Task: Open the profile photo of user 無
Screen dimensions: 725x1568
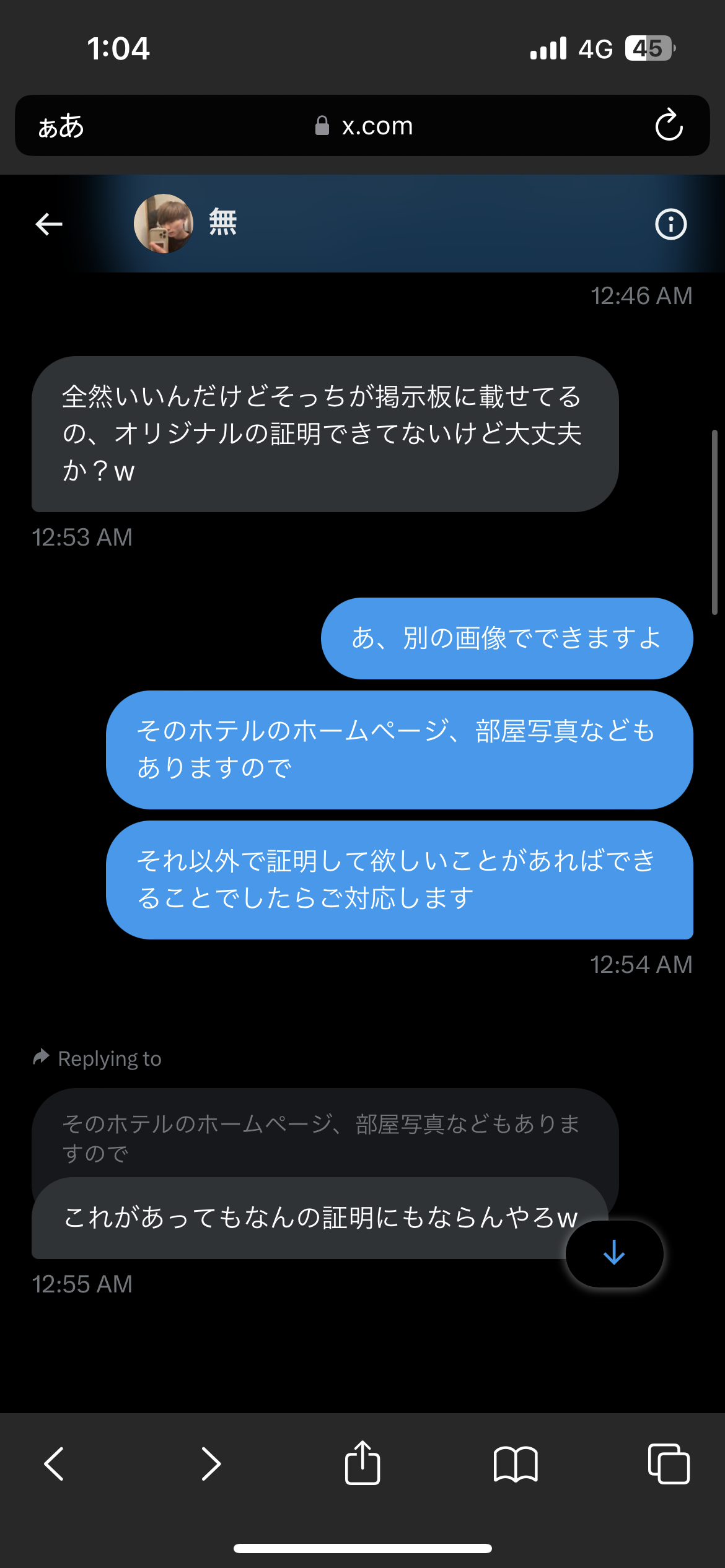Action: (163, 224)
